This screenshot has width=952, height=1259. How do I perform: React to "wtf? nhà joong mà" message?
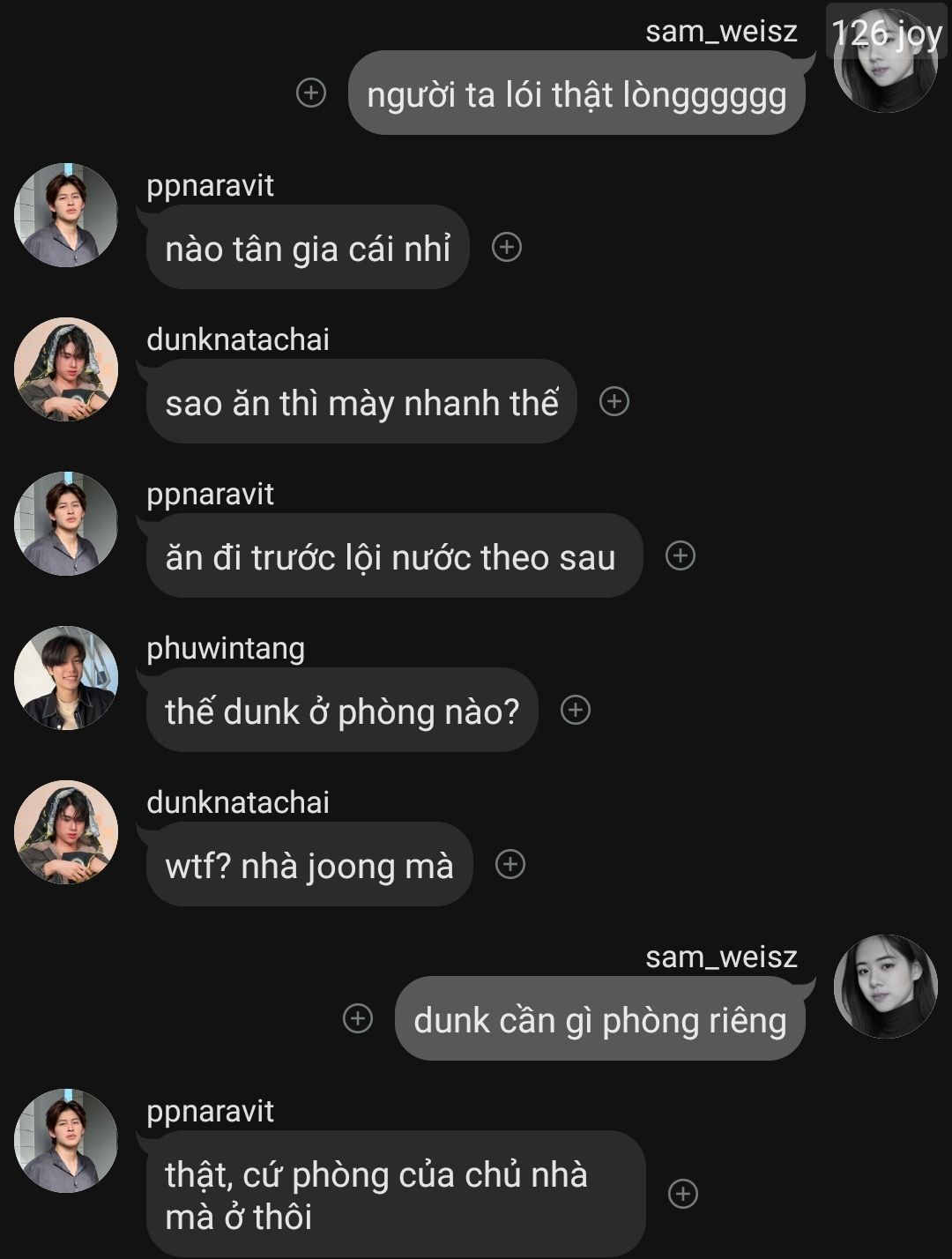coord(510,864)
